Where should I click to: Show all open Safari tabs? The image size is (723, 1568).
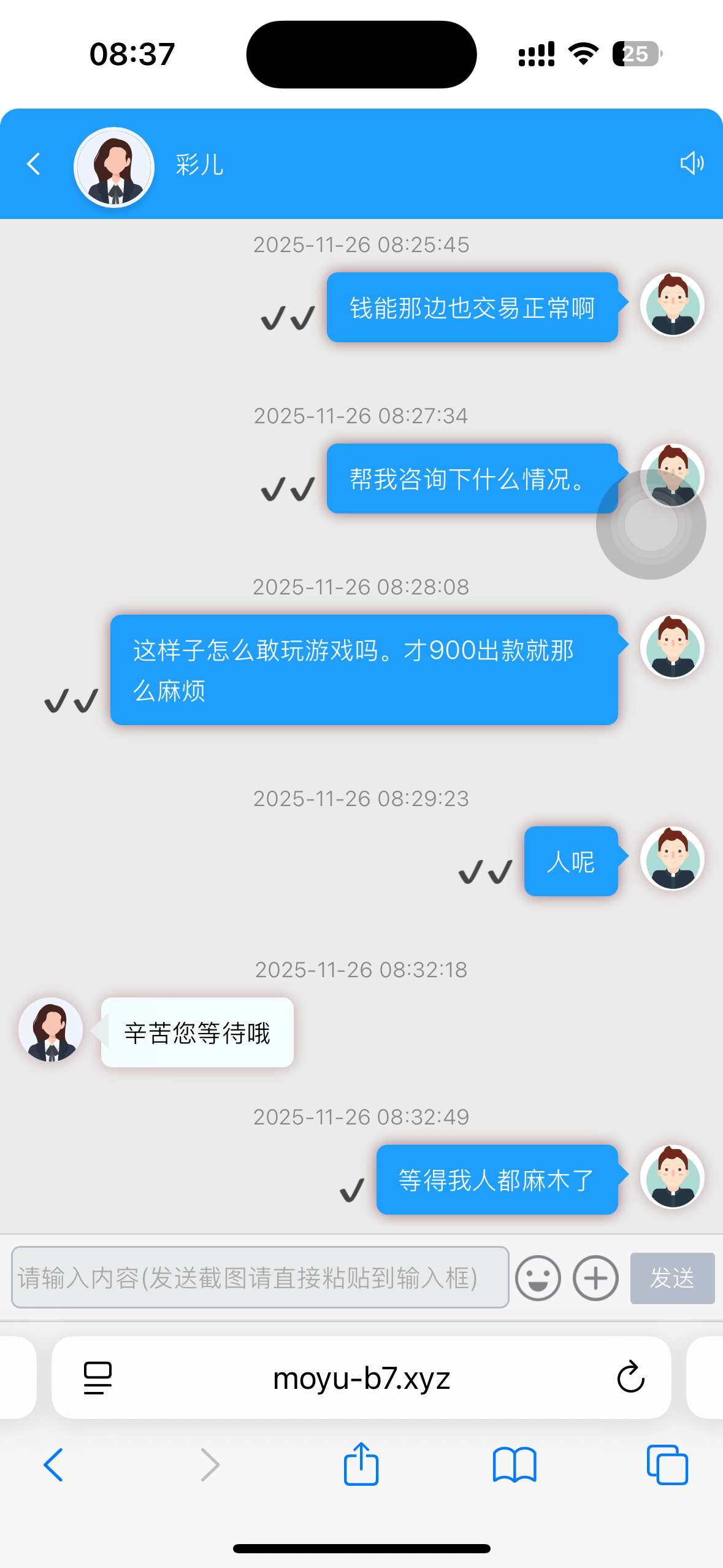coord(667,1465)
